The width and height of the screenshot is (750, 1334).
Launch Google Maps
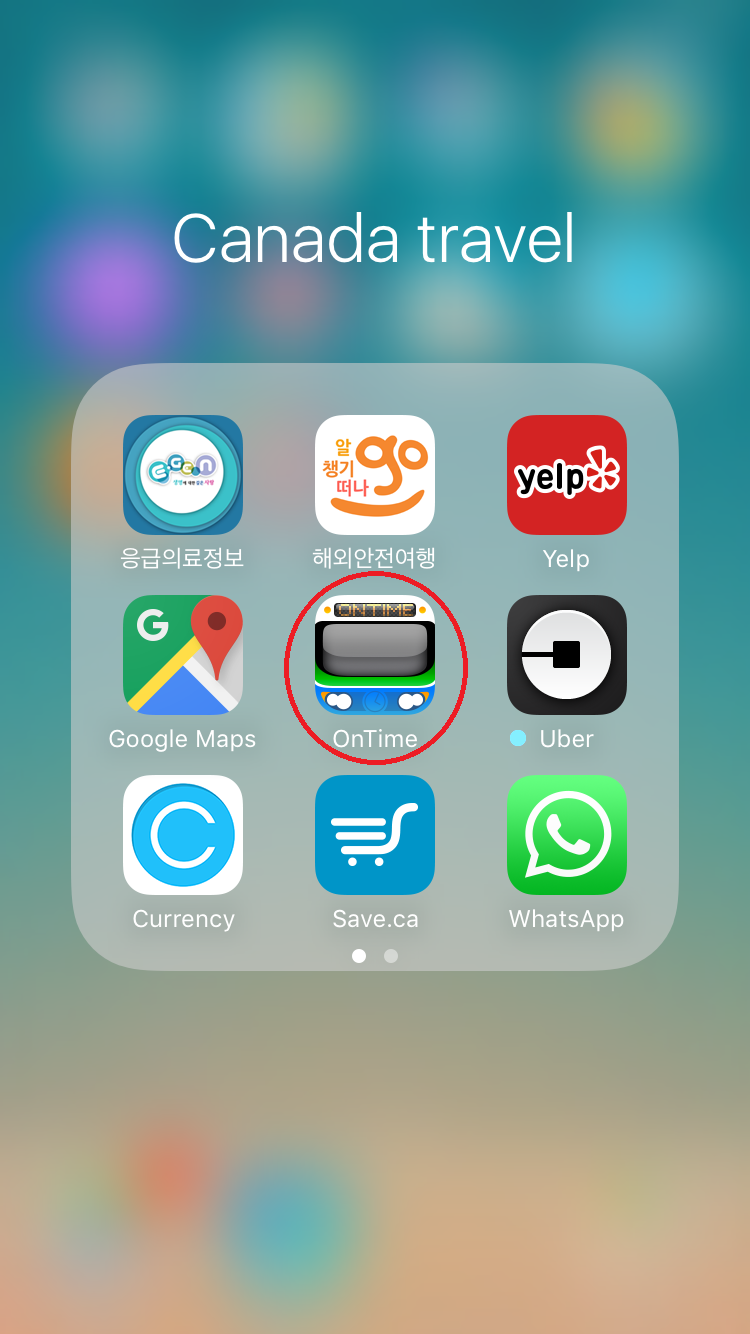(x=183, y=655)
